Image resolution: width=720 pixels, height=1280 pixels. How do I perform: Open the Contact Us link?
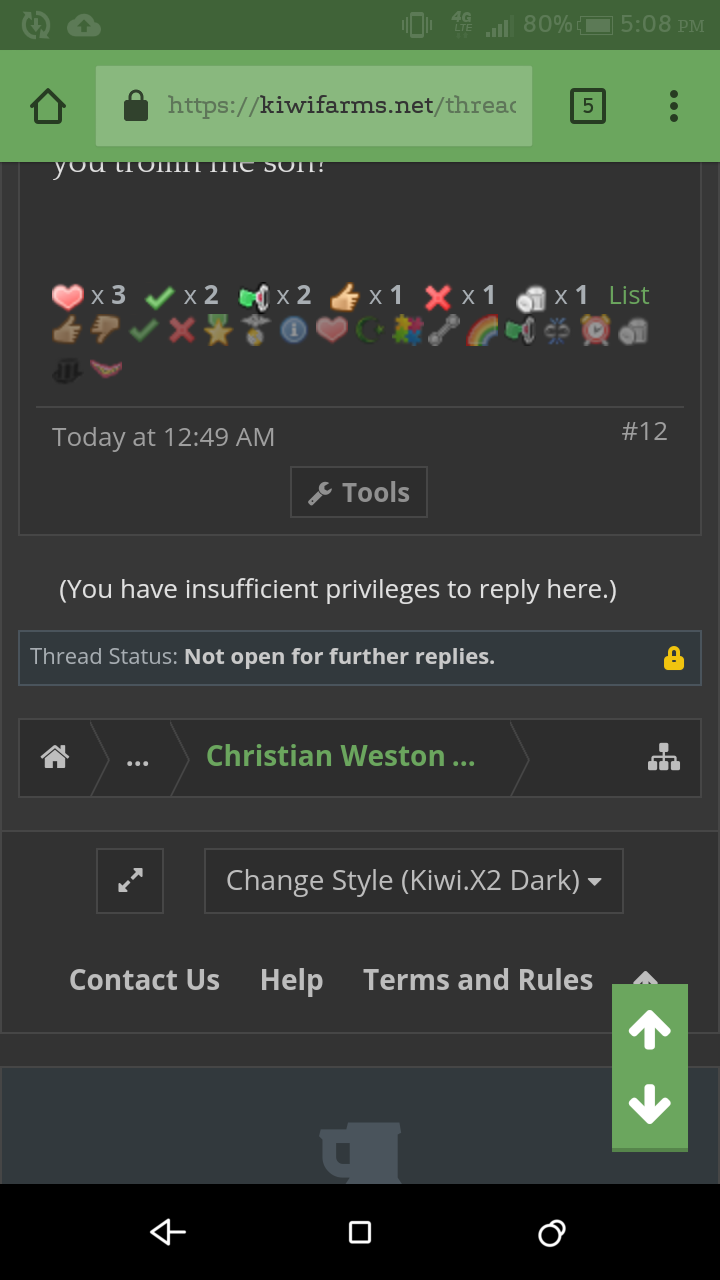point(144,980)
